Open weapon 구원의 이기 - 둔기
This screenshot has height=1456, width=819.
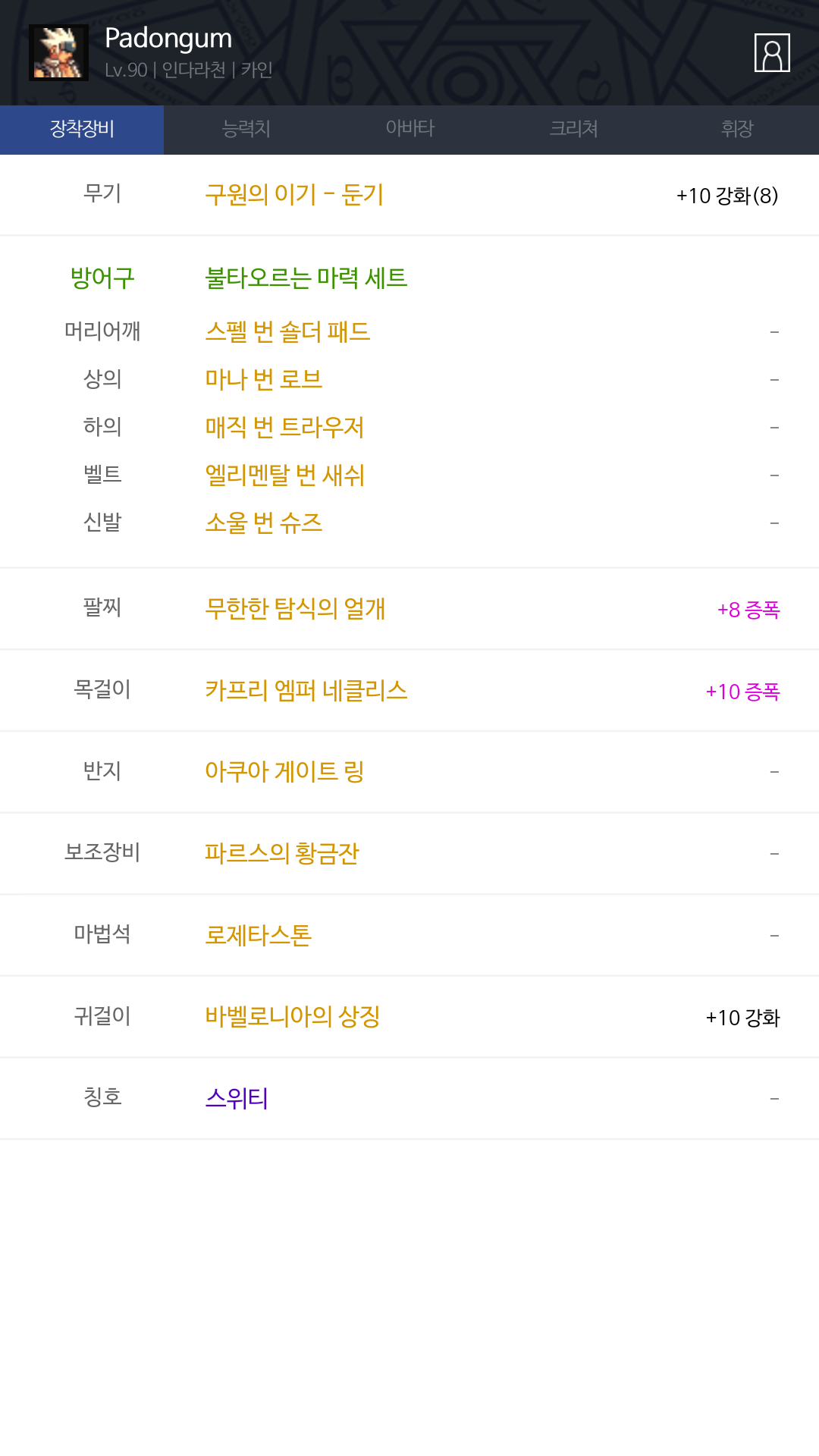point(294,195)
